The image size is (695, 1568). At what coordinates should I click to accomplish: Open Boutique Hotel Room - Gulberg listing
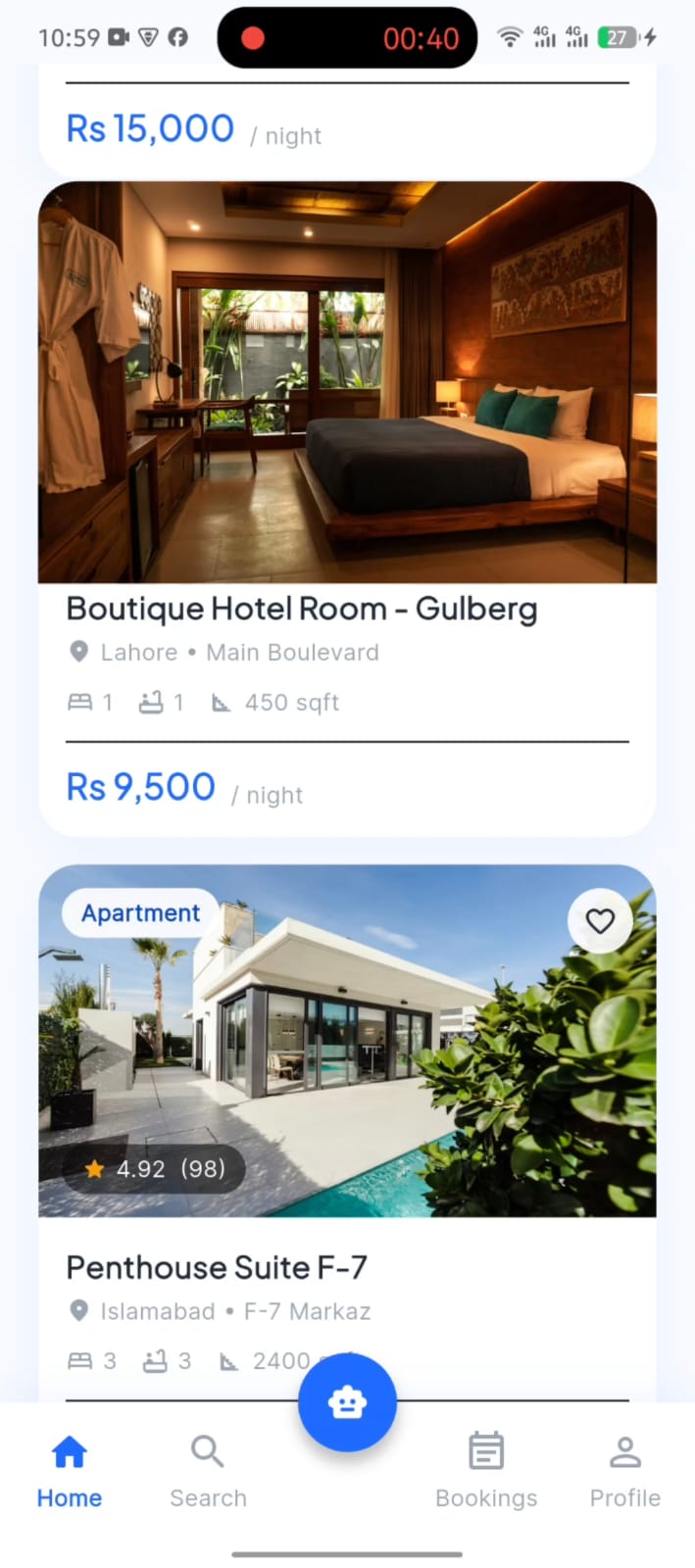(x=347, y=509)
